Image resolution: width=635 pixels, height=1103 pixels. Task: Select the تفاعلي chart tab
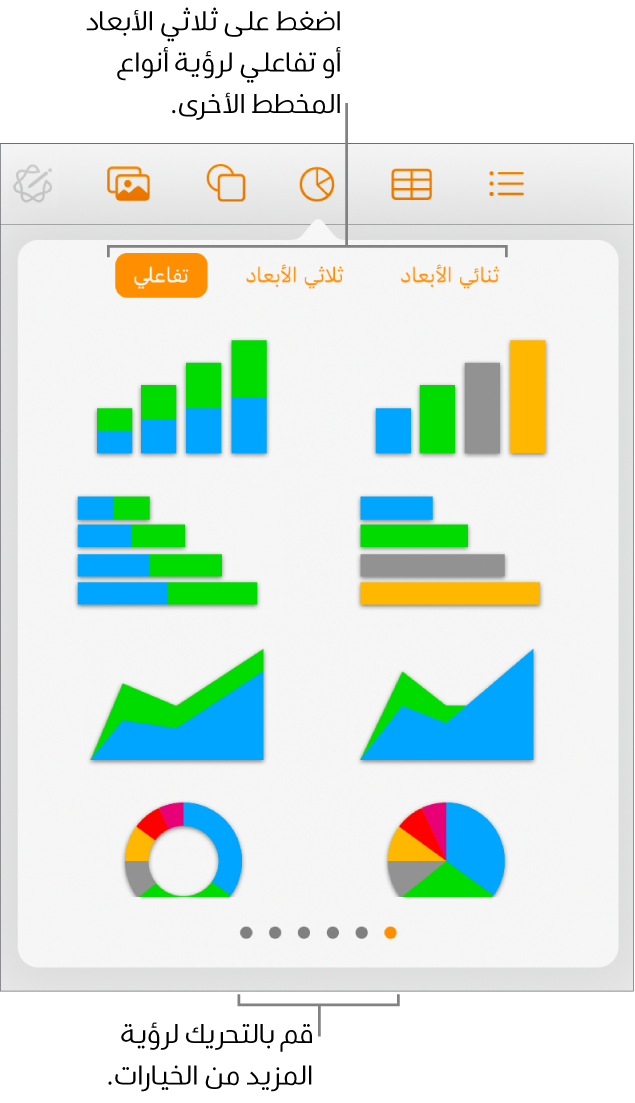161,277
